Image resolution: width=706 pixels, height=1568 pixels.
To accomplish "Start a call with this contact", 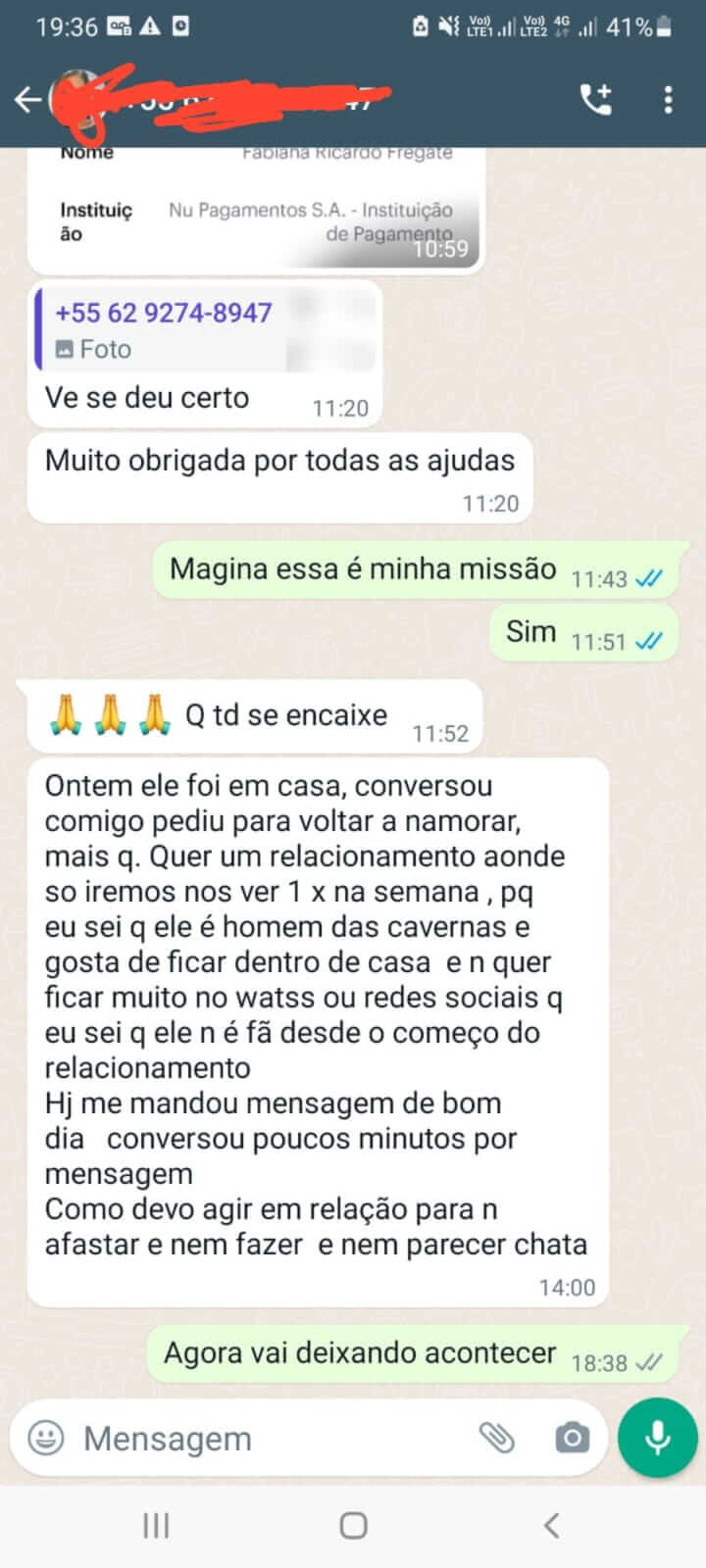I will coord(595,99).
